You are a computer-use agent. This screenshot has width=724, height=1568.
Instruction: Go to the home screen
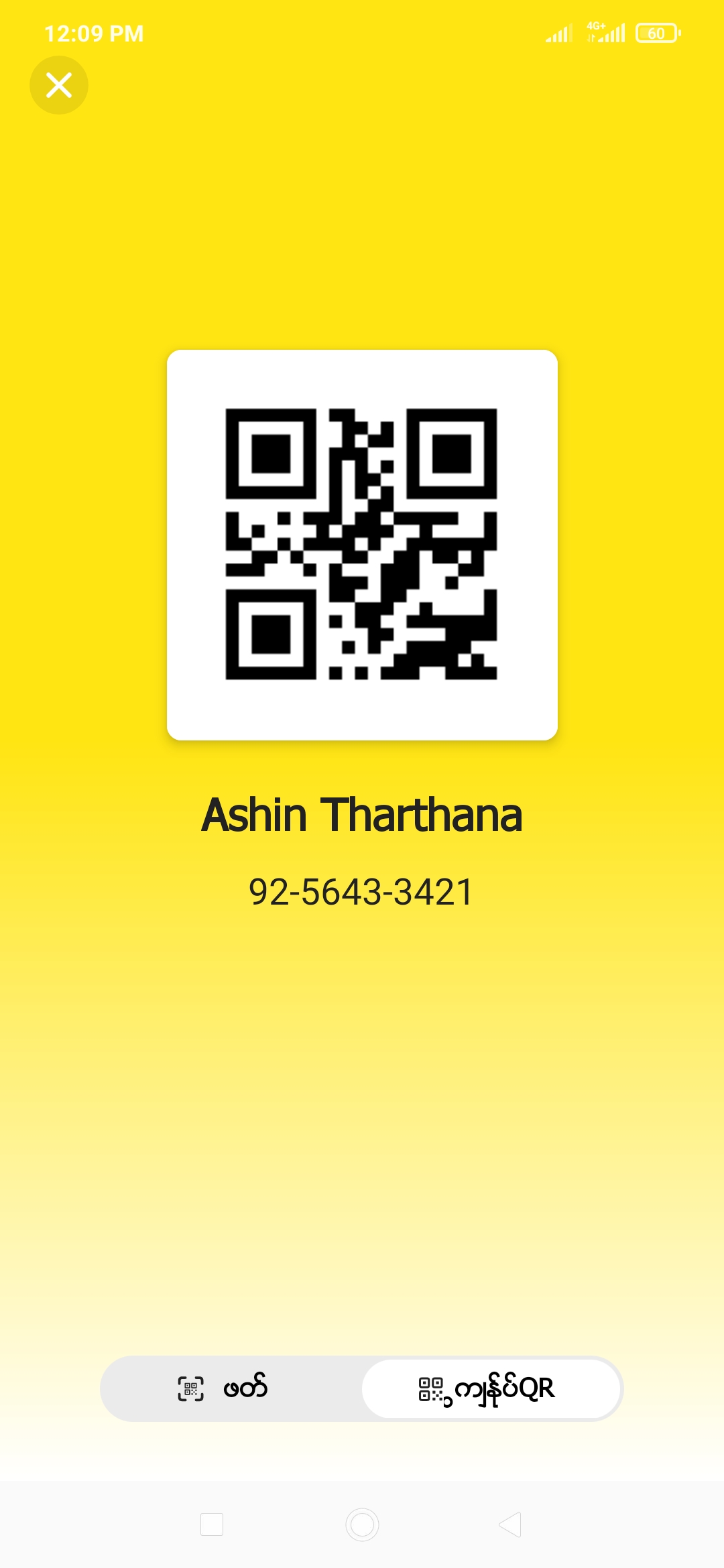point(362,1524)
